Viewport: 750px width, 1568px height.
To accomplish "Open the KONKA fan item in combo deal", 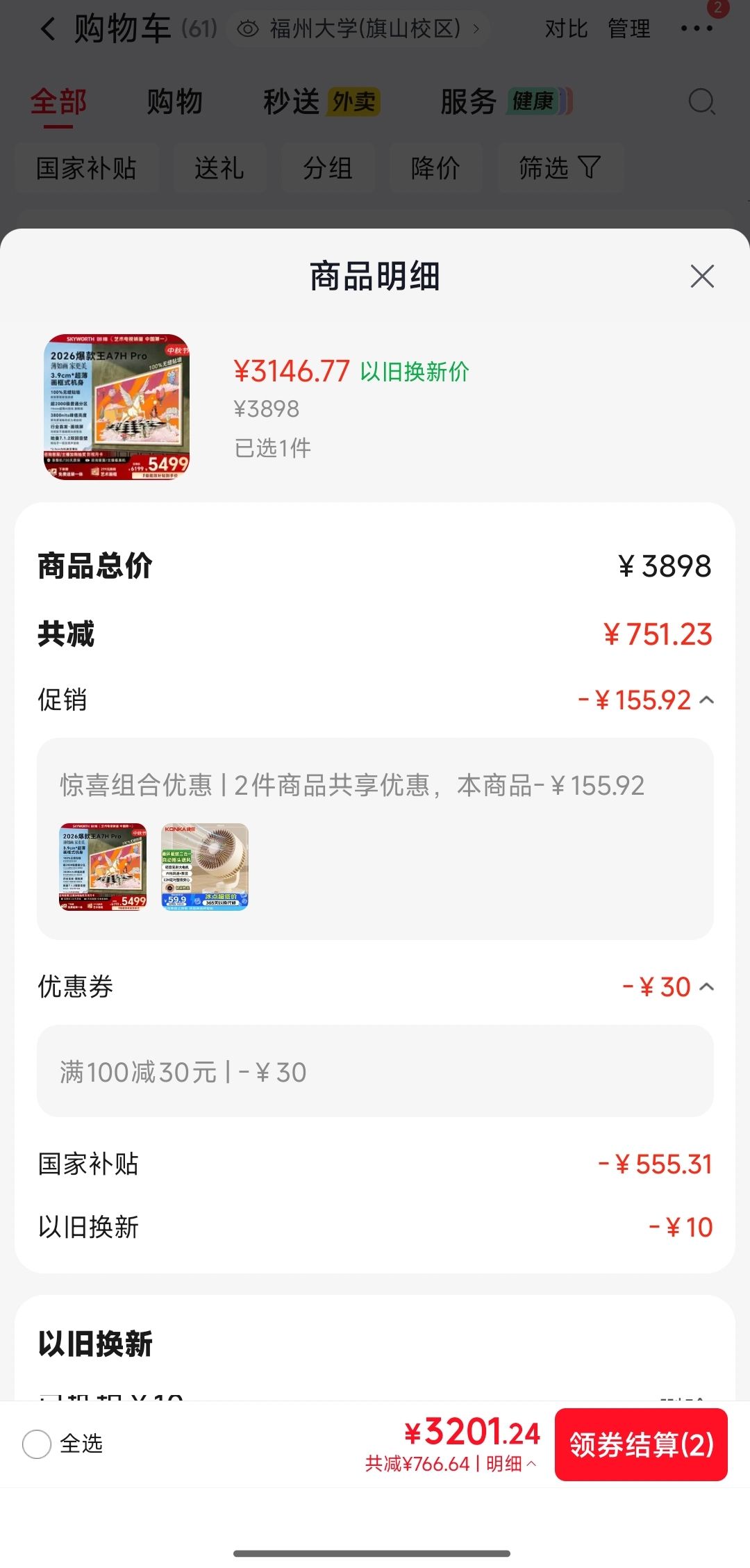I will pyautogui.click(x=205, y=866).
